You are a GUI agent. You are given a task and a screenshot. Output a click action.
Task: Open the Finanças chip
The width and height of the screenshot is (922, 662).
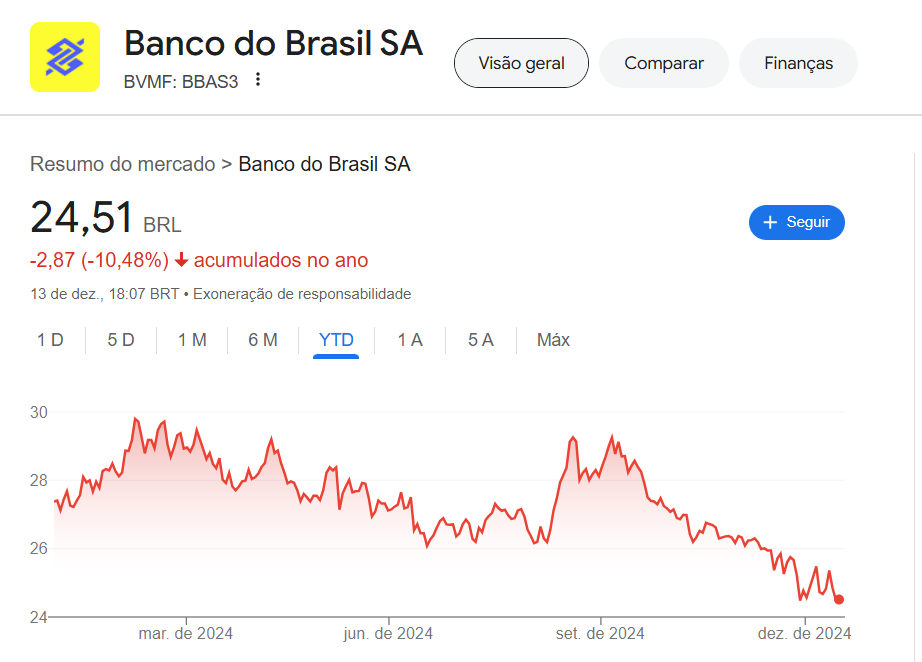798,63
